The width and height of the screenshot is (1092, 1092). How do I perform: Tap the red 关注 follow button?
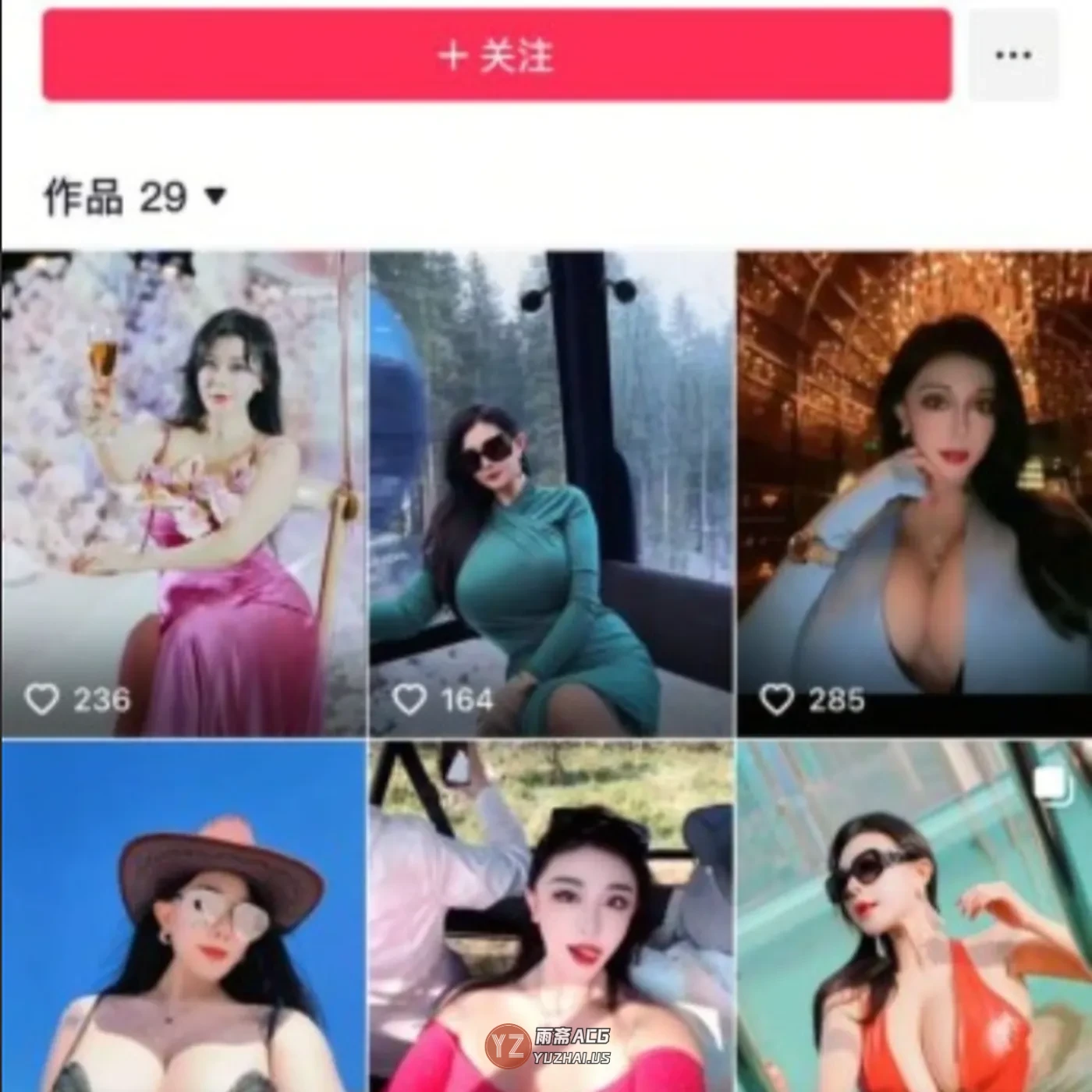(496, 55)
